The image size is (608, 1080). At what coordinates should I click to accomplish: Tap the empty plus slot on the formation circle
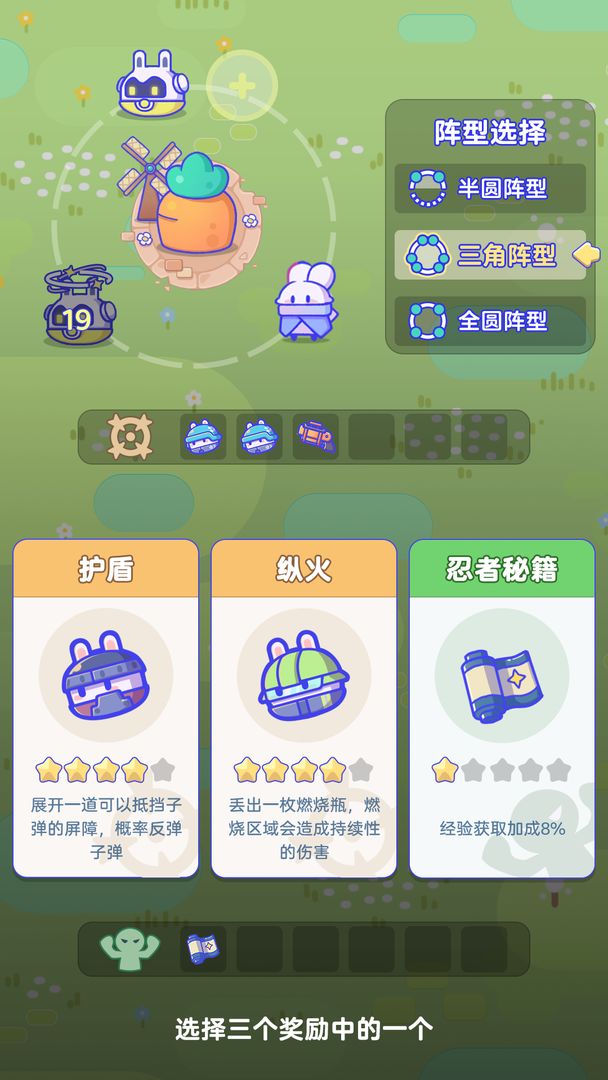tap(242, 85)
